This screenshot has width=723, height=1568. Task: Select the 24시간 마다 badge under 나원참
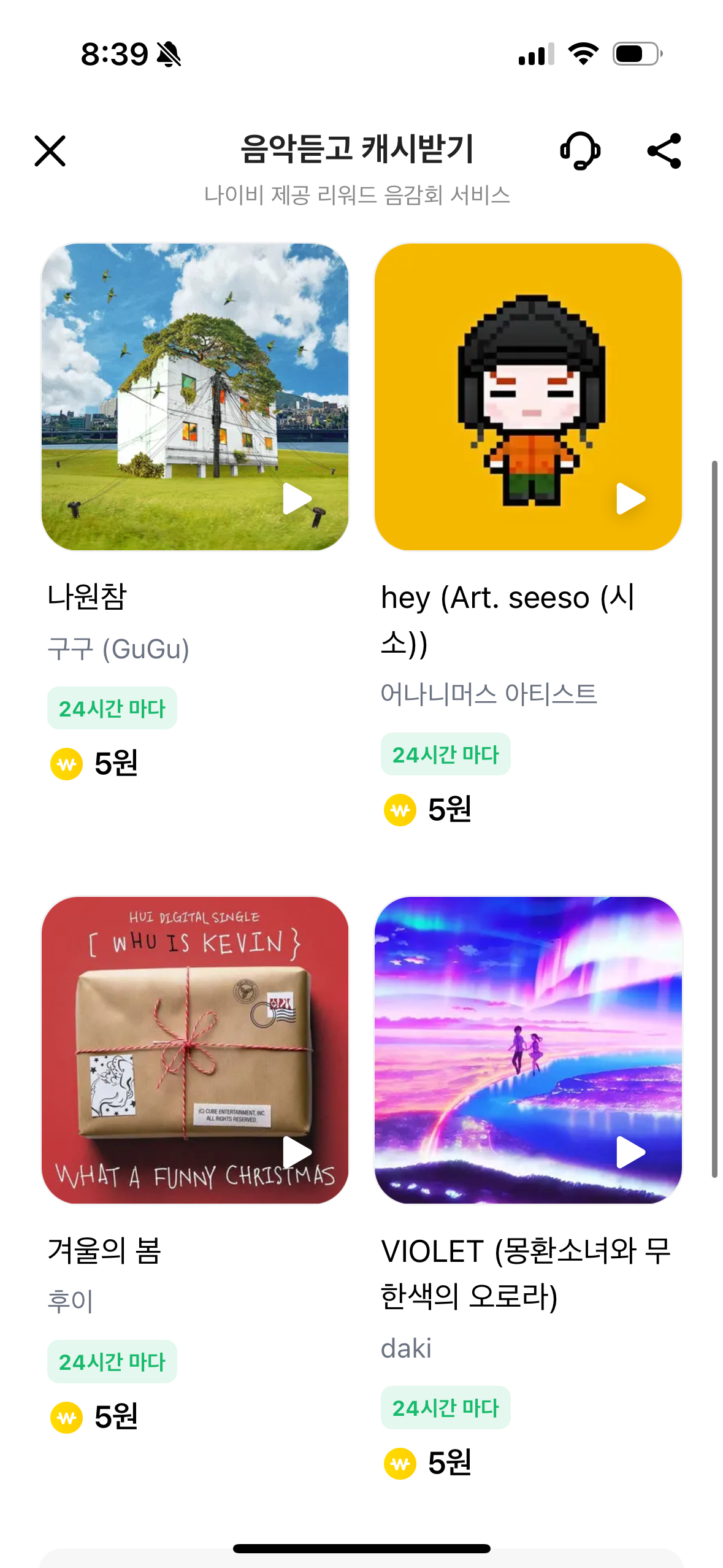point(112,708)
